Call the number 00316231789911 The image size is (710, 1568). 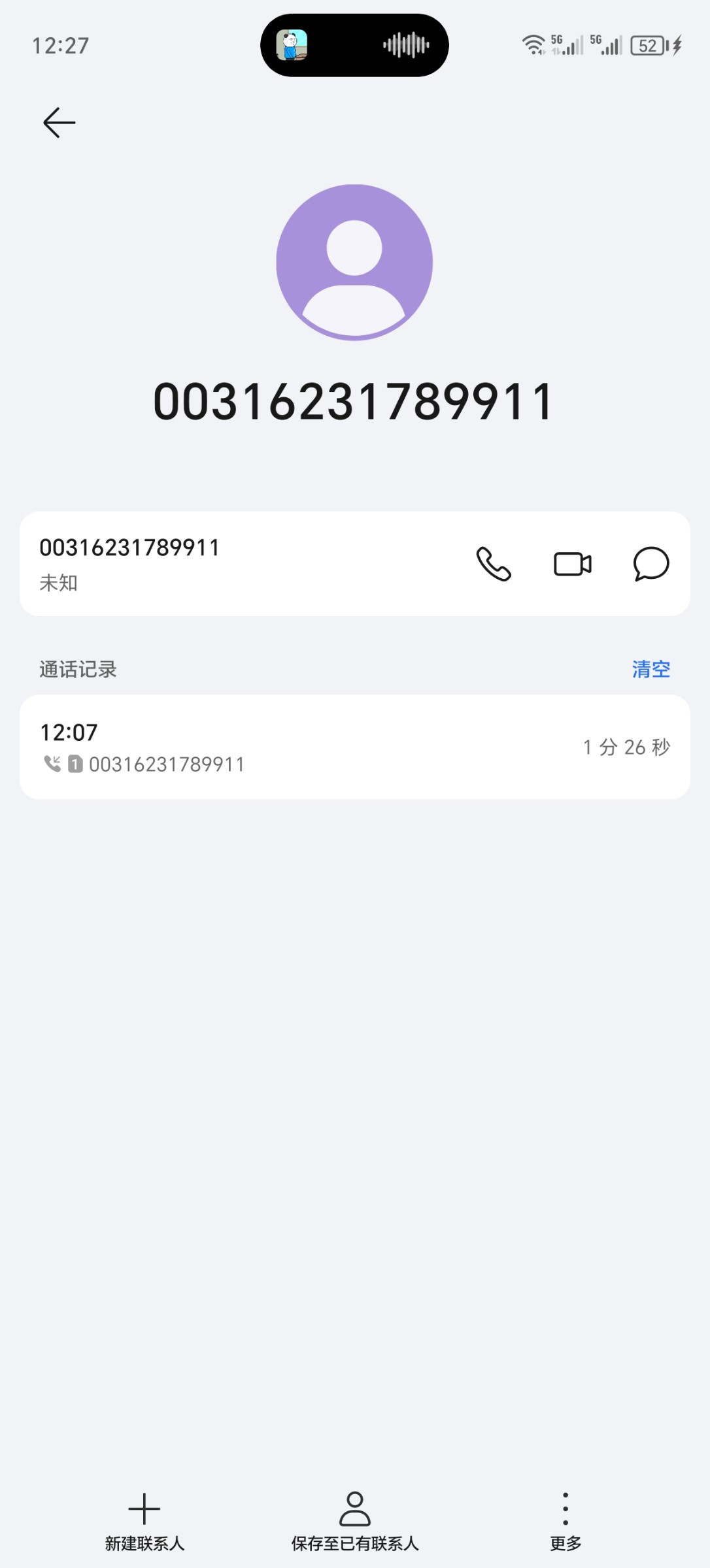(x=494, y=564)
